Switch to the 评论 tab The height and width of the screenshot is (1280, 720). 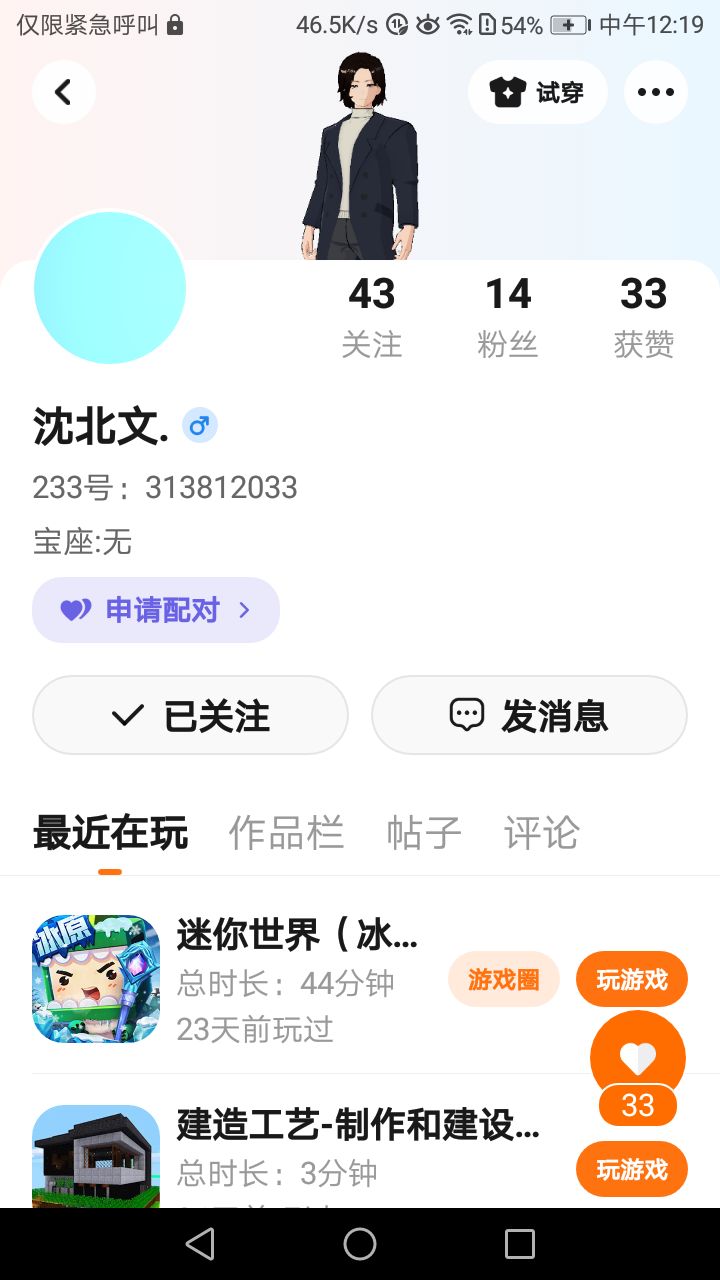[x=541, y=832]
